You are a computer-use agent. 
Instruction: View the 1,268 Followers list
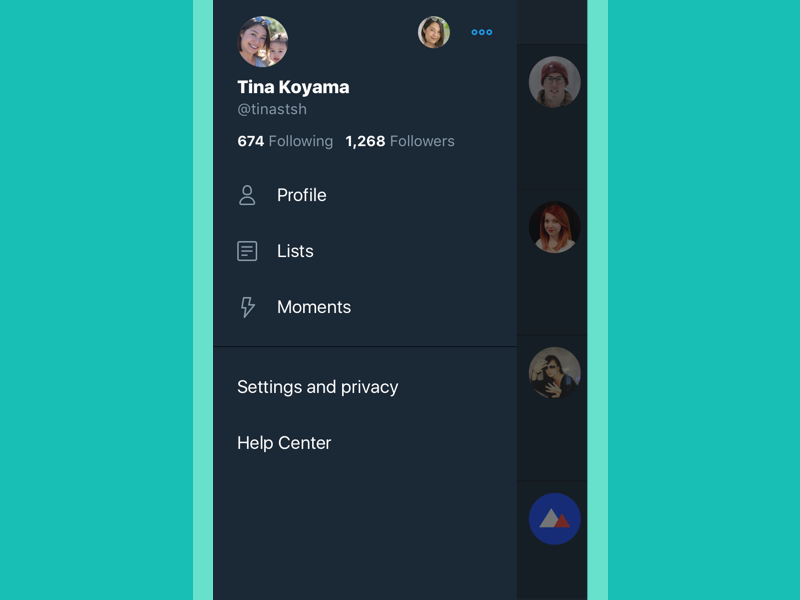pyautogui.click(x=400, y=141)
